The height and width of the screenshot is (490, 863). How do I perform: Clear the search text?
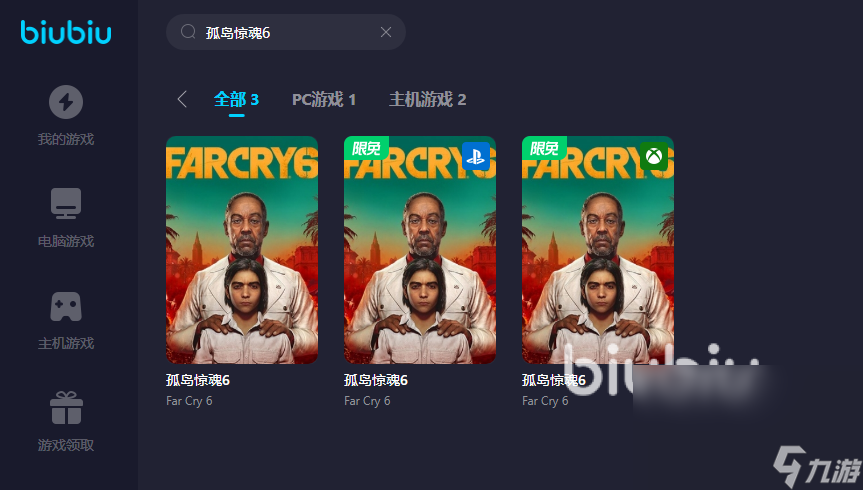pyautogui.click(x=386, y=32)
